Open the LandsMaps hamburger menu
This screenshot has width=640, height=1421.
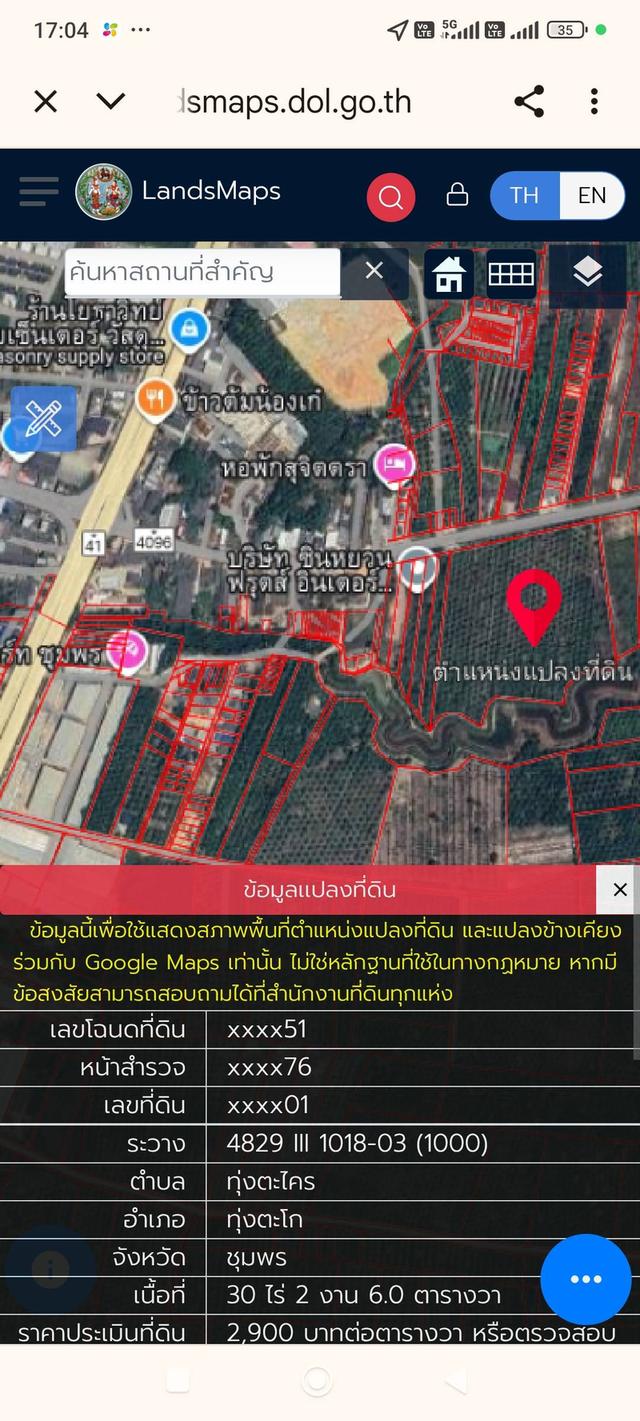click(x=38, y=191)
